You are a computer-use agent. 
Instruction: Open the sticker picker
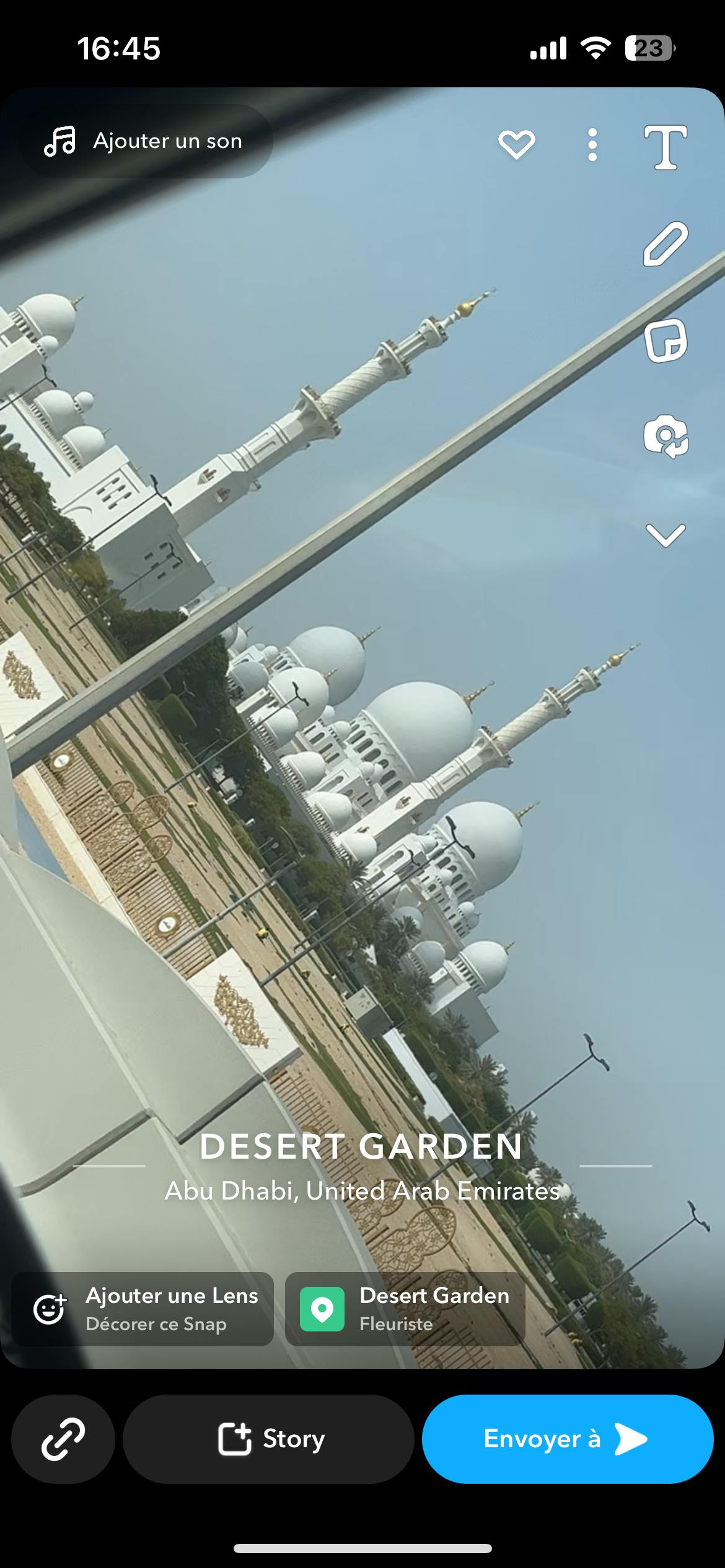(666, 340)
